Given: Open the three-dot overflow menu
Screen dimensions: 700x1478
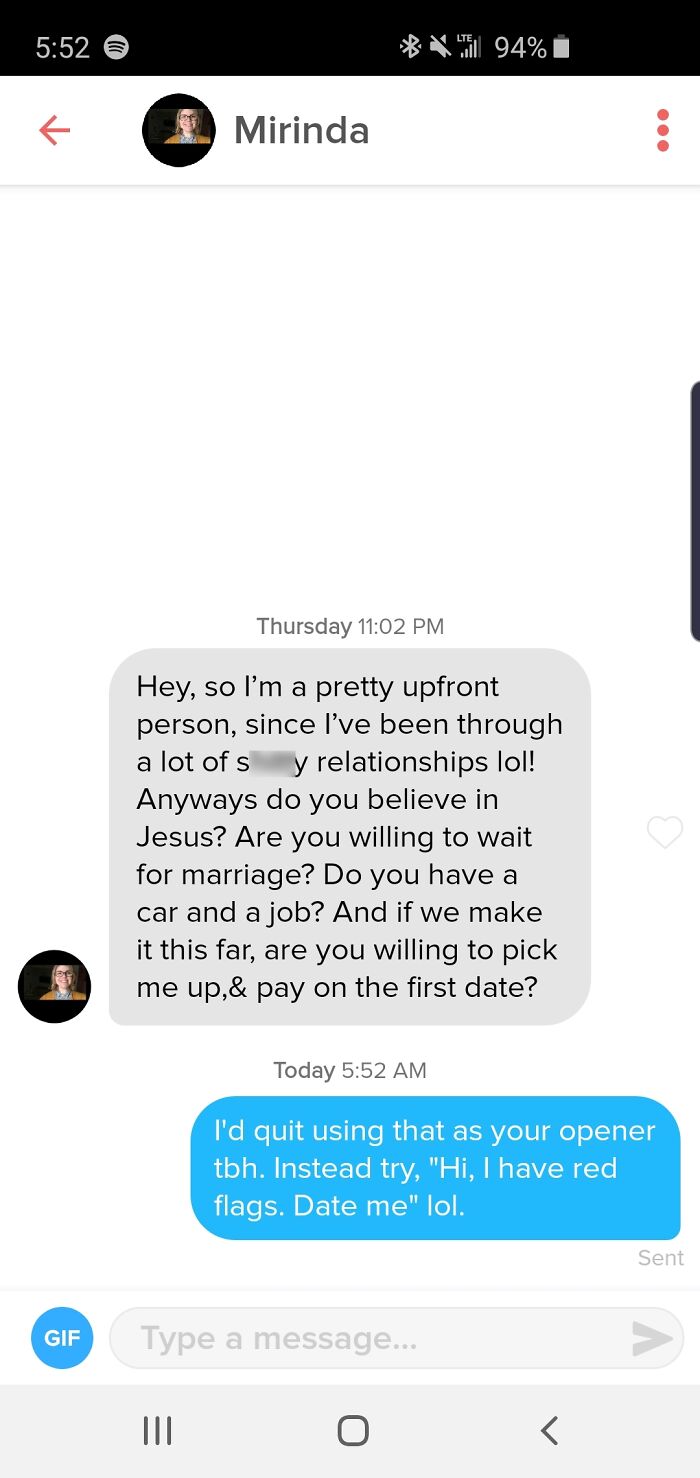Looking at the screenshot, I should [662, 130].
